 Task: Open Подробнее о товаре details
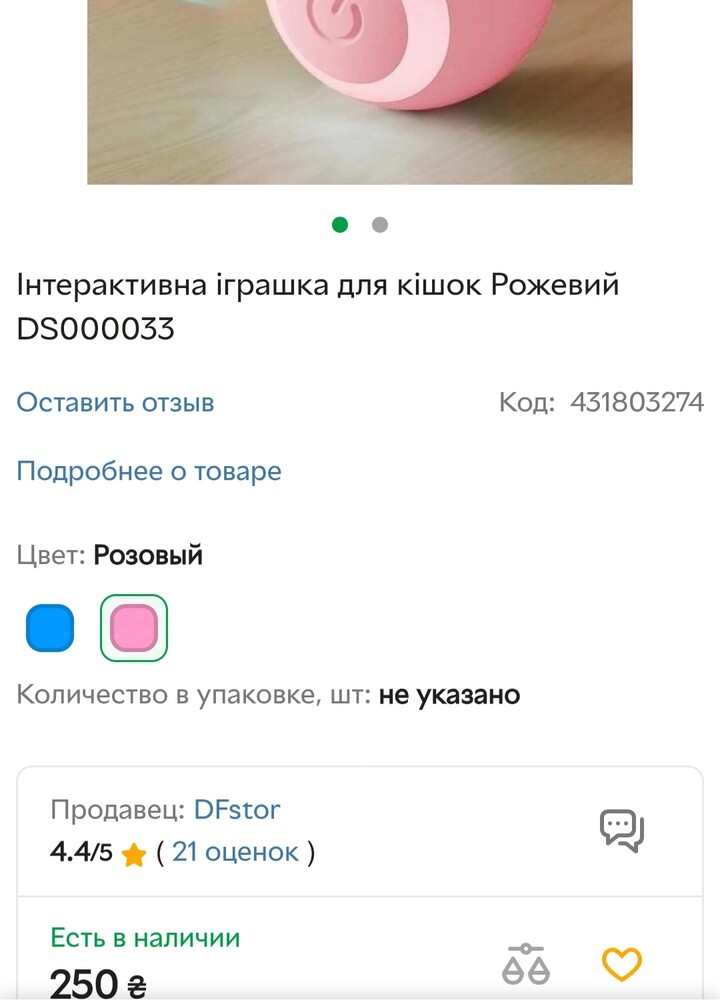[149, 471]
